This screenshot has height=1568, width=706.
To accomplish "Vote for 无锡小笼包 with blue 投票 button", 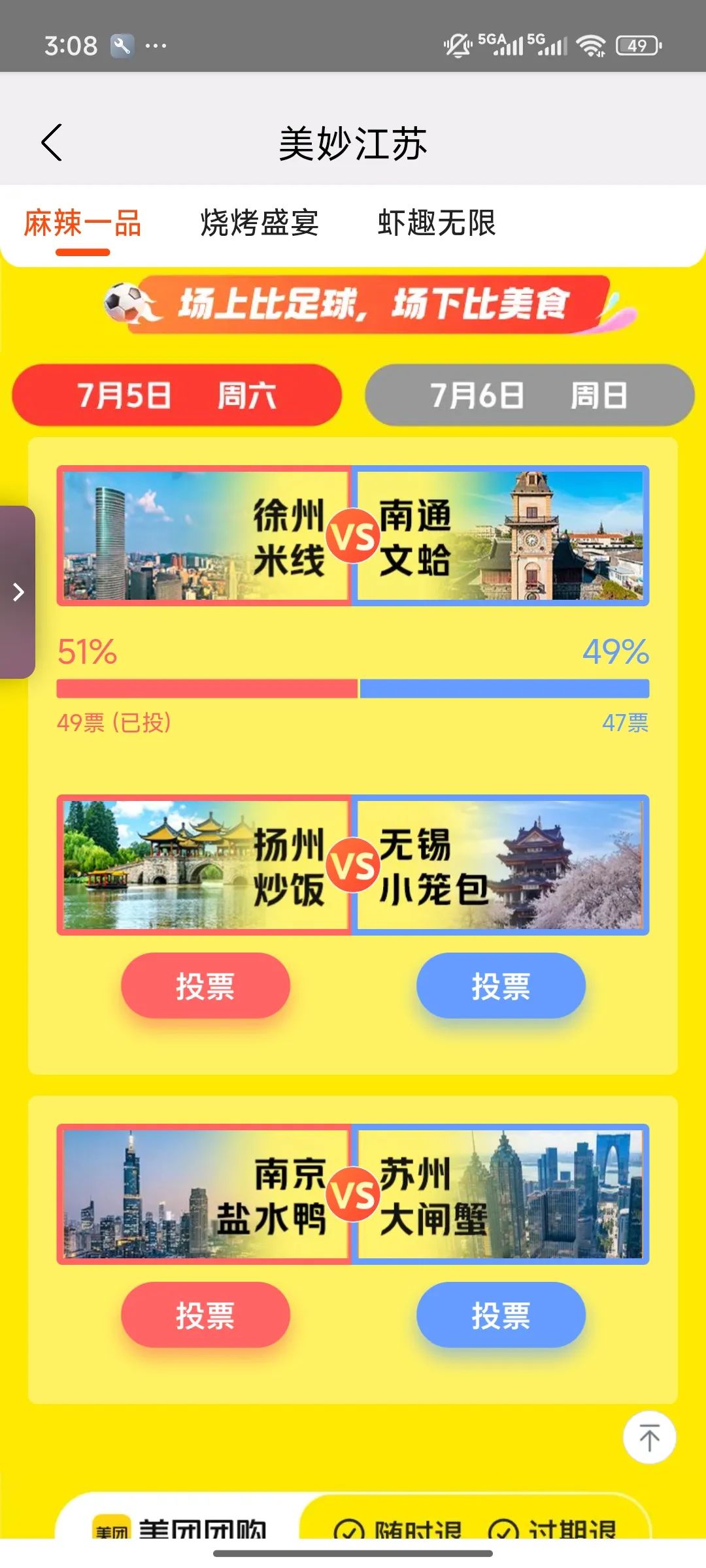I will pos(501,985).
